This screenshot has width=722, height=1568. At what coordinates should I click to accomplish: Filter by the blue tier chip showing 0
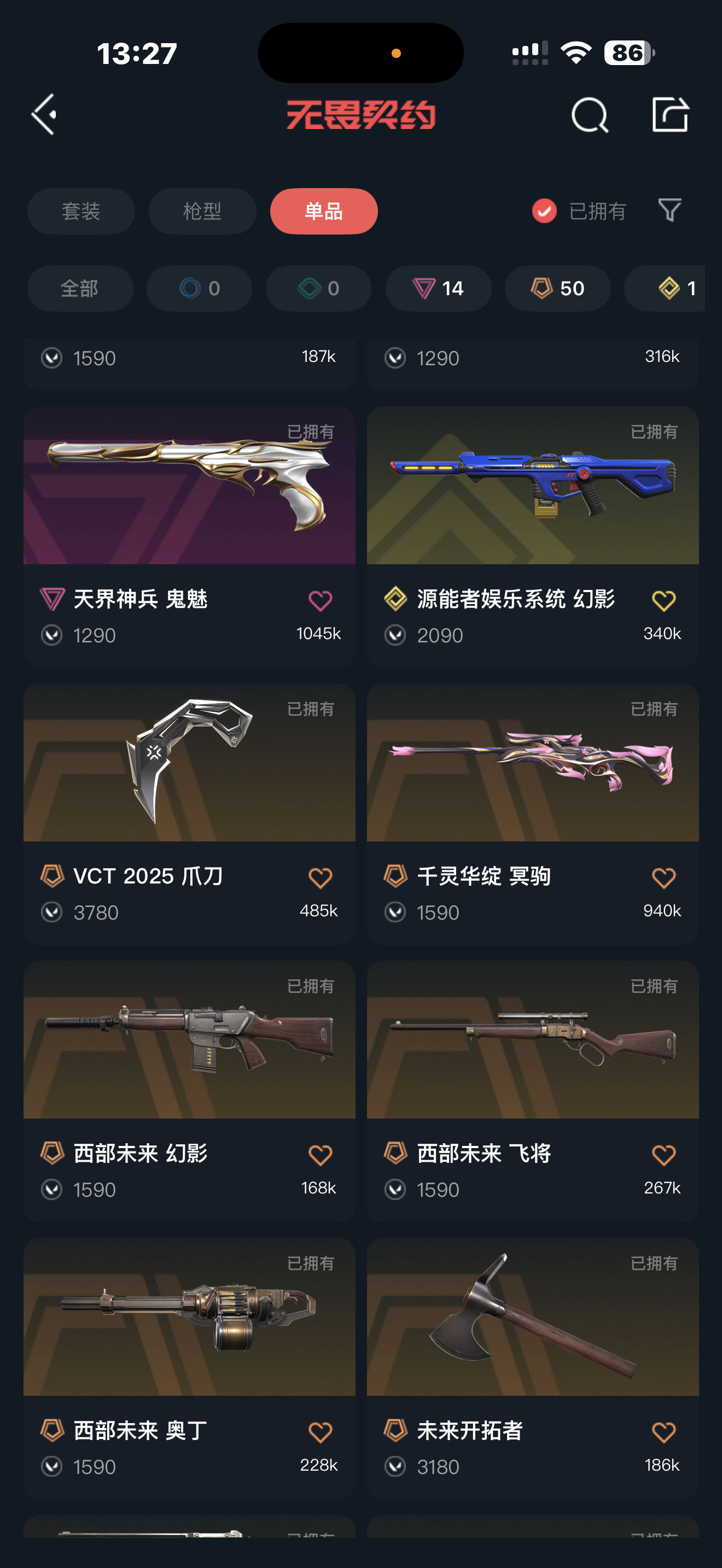pos(199,289)
